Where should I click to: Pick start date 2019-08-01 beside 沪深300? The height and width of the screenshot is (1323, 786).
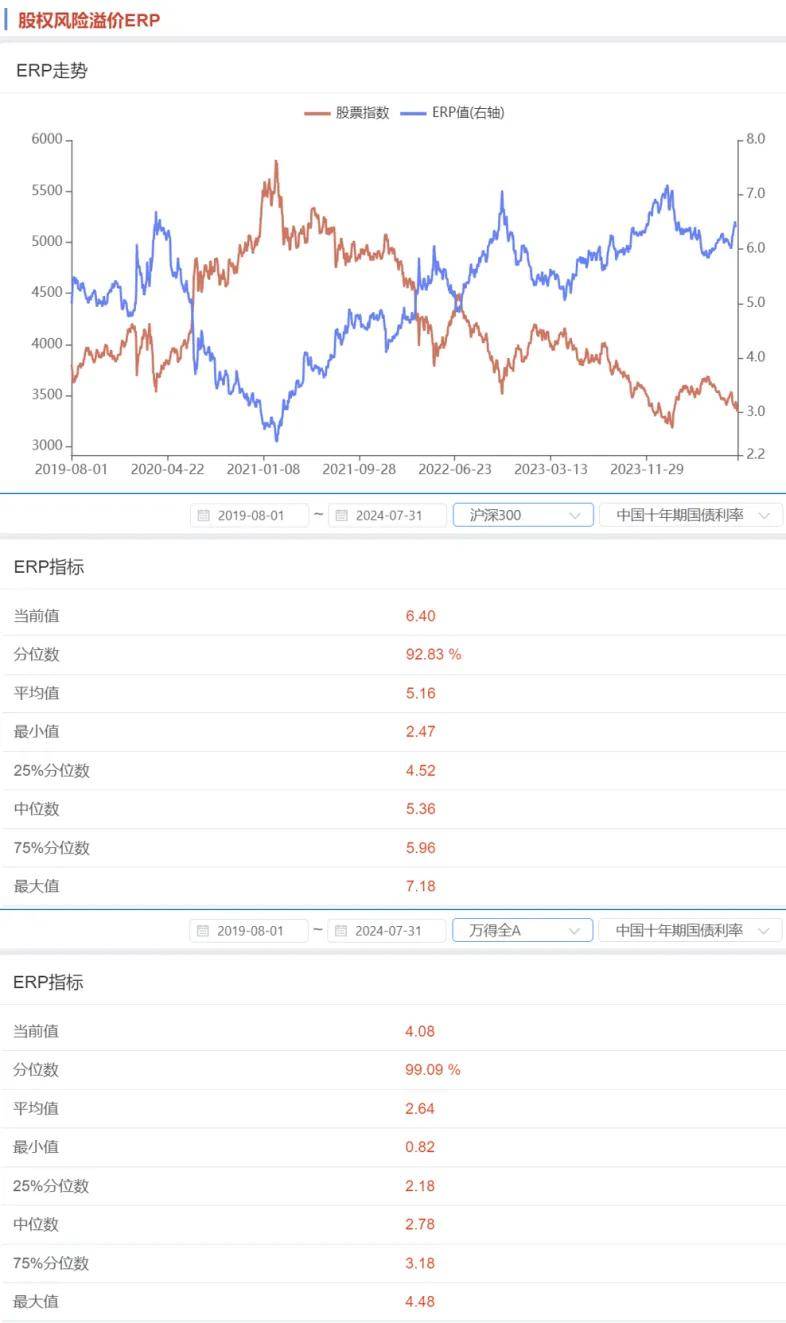point(250,515)
